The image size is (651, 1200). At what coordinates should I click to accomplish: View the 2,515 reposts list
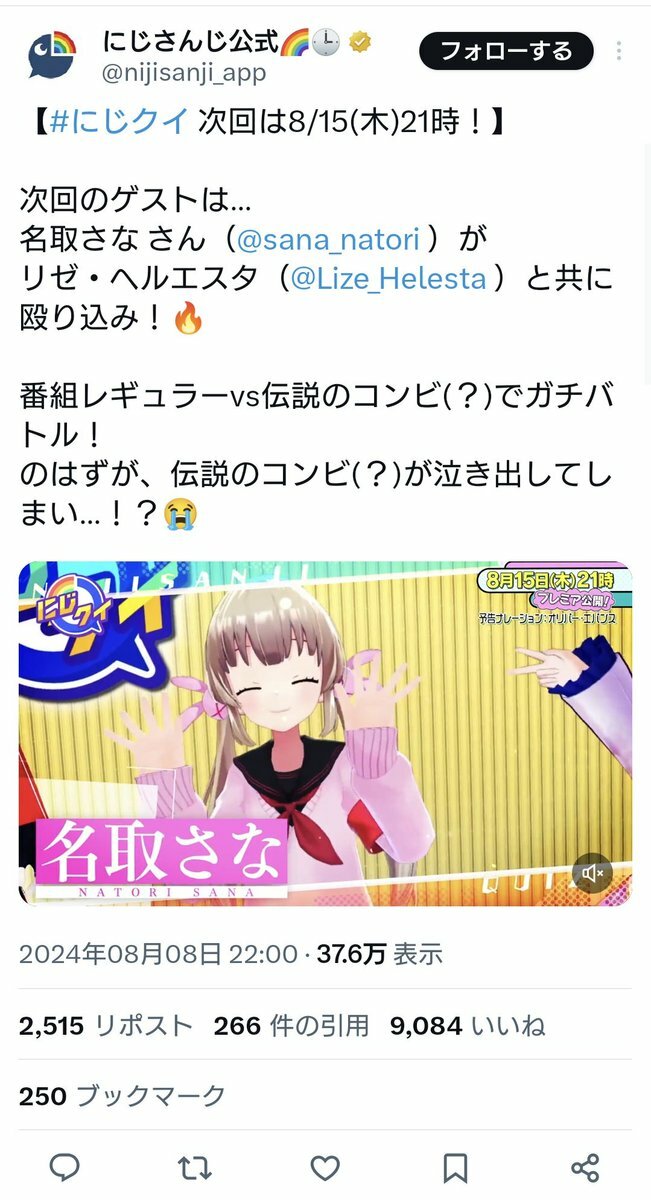tap(105, 1025)
